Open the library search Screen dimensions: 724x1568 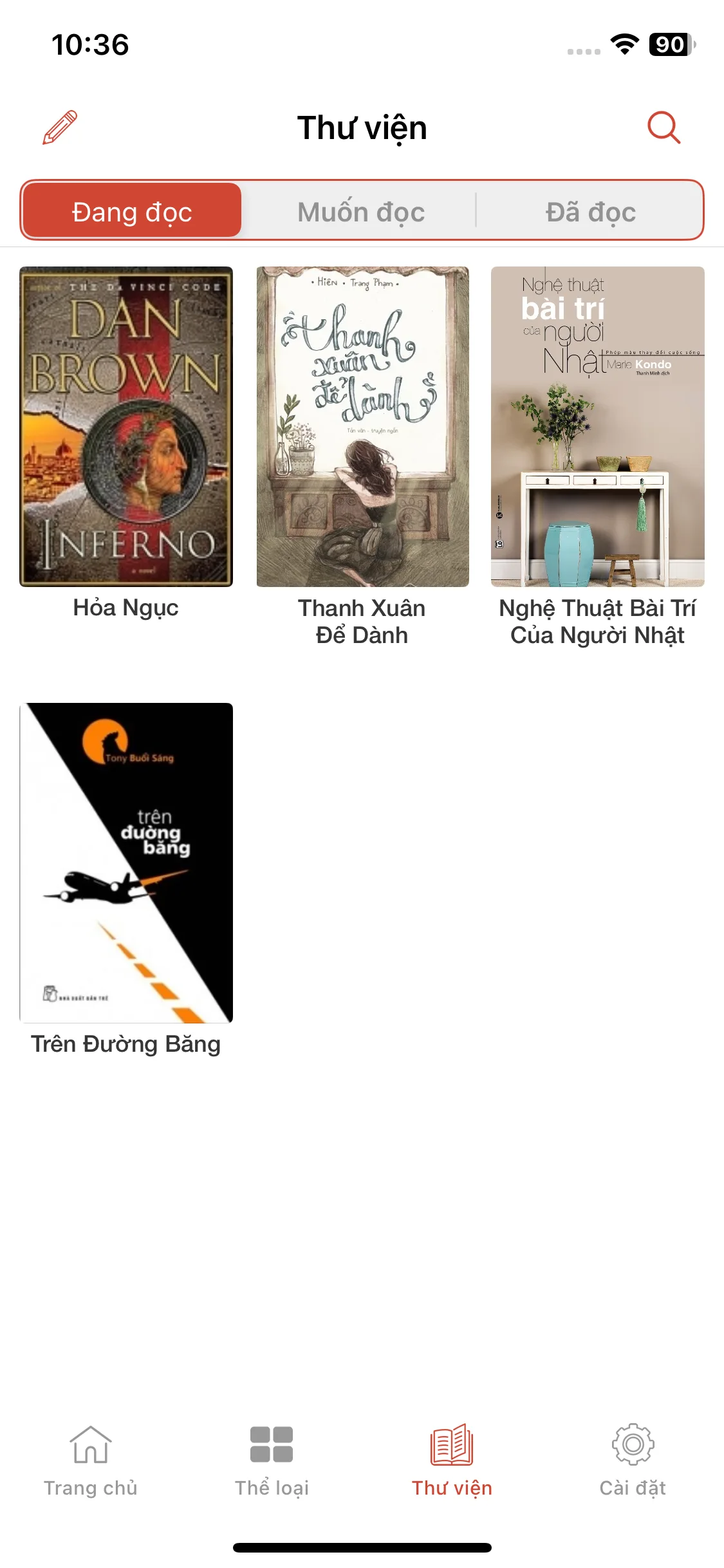coord(664,127)
